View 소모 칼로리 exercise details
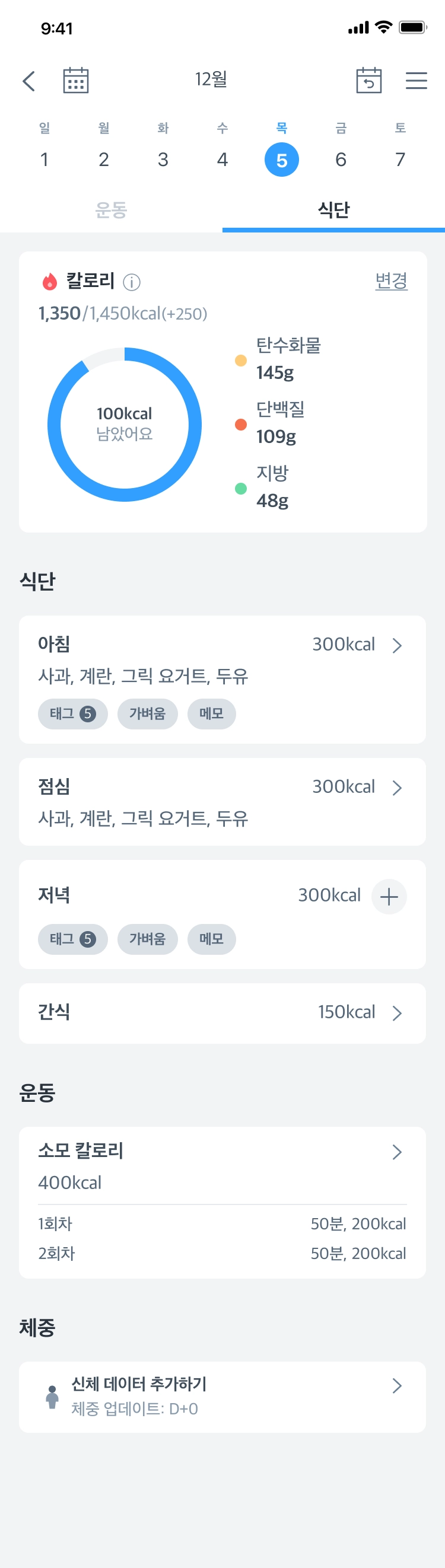Screen dimensions: 445x1568 pos(397,1152)
